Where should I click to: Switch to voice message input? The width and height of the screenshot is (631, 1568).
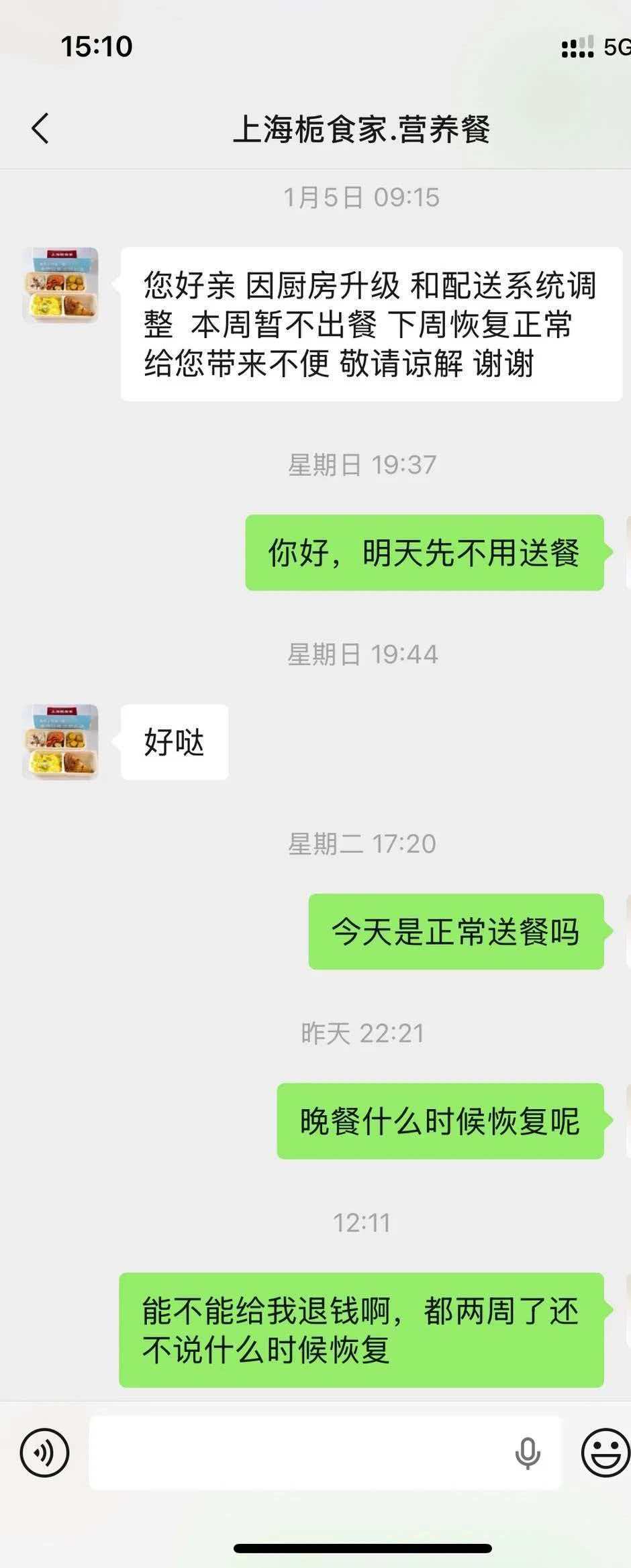point(44,1453)
